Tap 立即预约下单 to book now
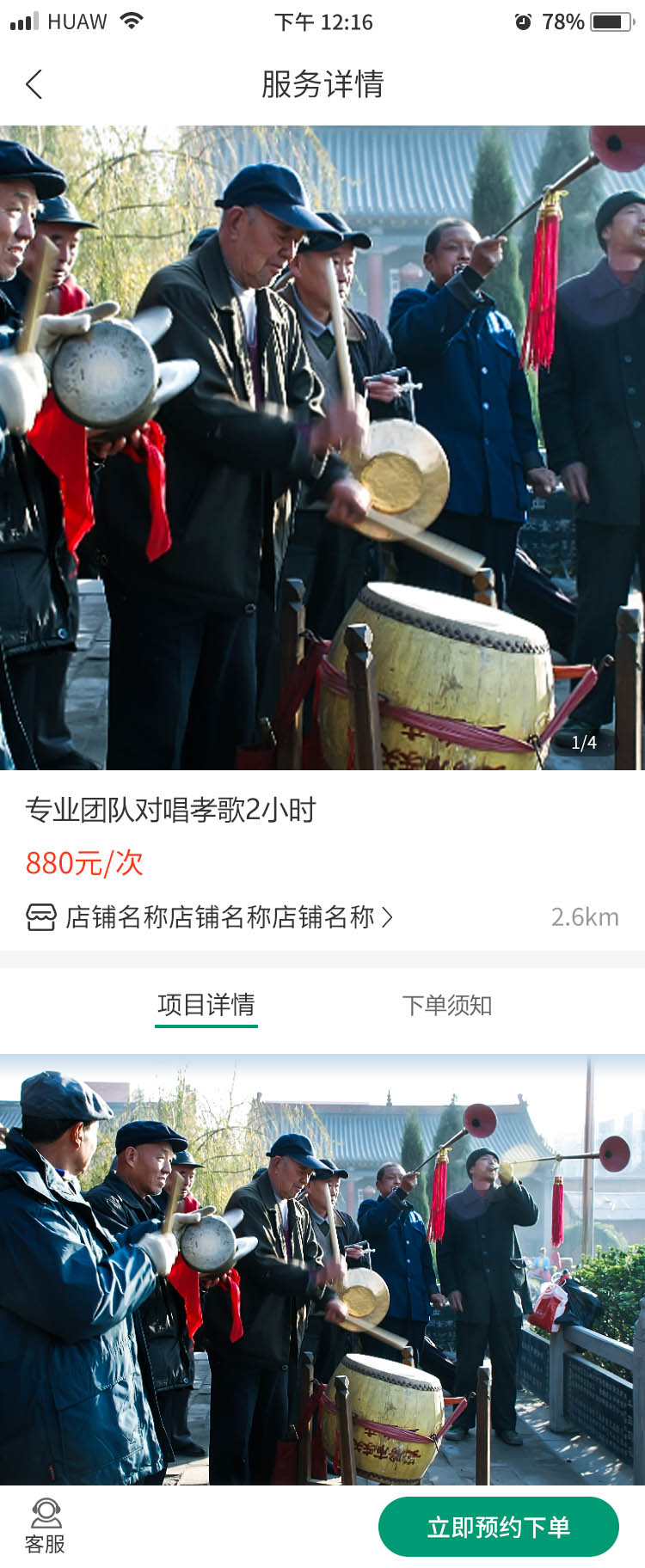 pos(498,1527)
